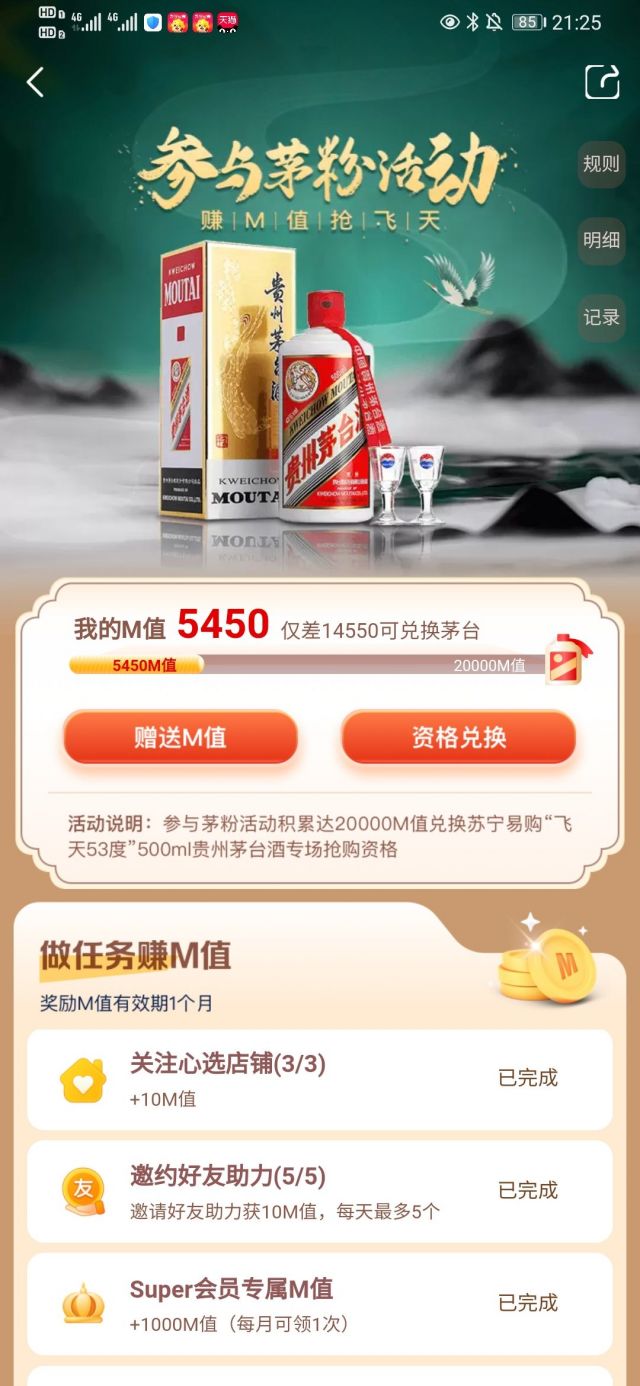The image size is (640, 1386).
Task: Tap the 资格兑换 button
Action: 459,738
